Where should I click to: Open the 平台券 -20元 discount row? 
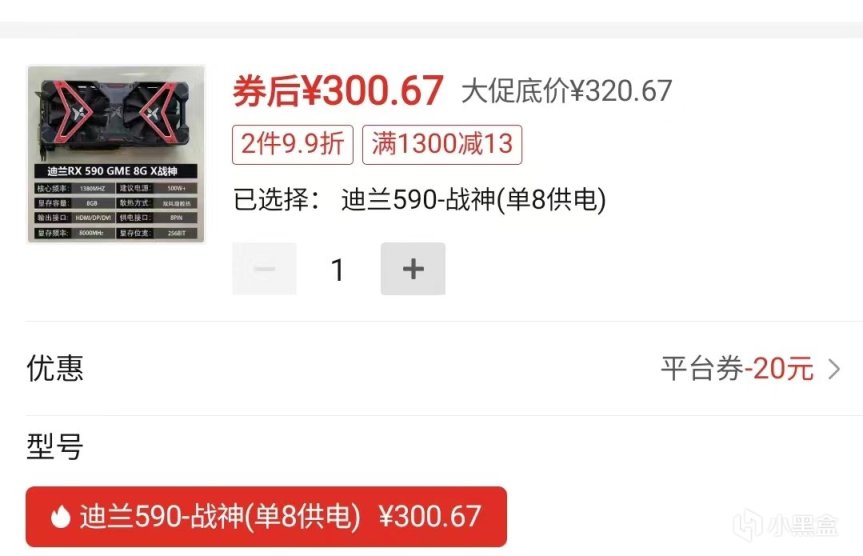pos(750,369)
